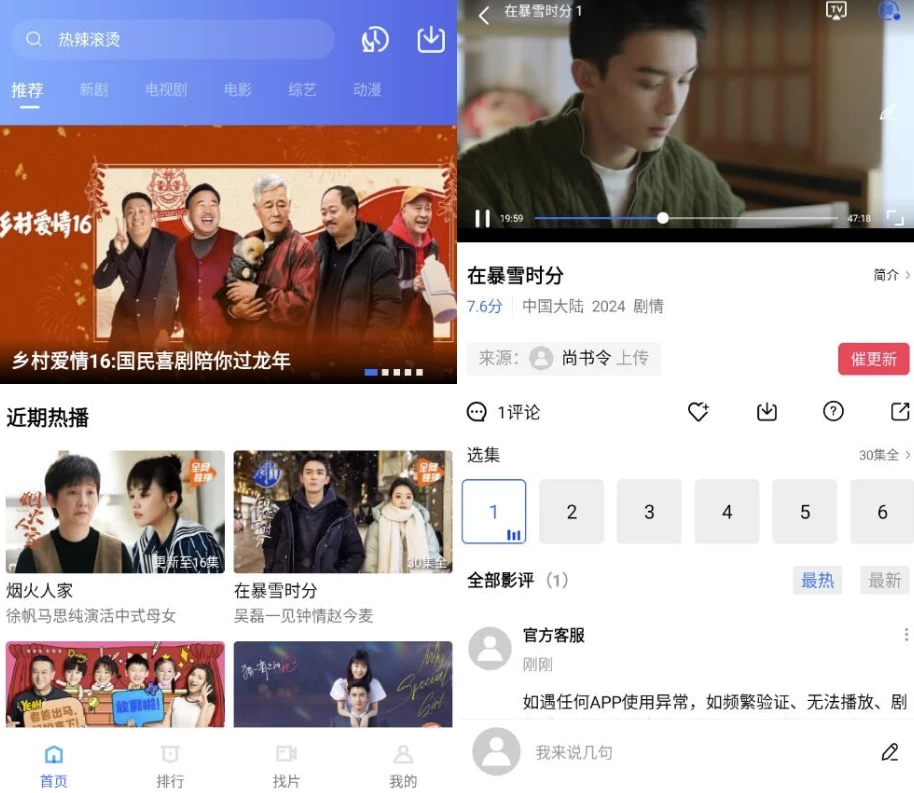This screenshot has height=793, width=914.
Task: Select the 动漫 category tab
Action: tap(367, 90)
